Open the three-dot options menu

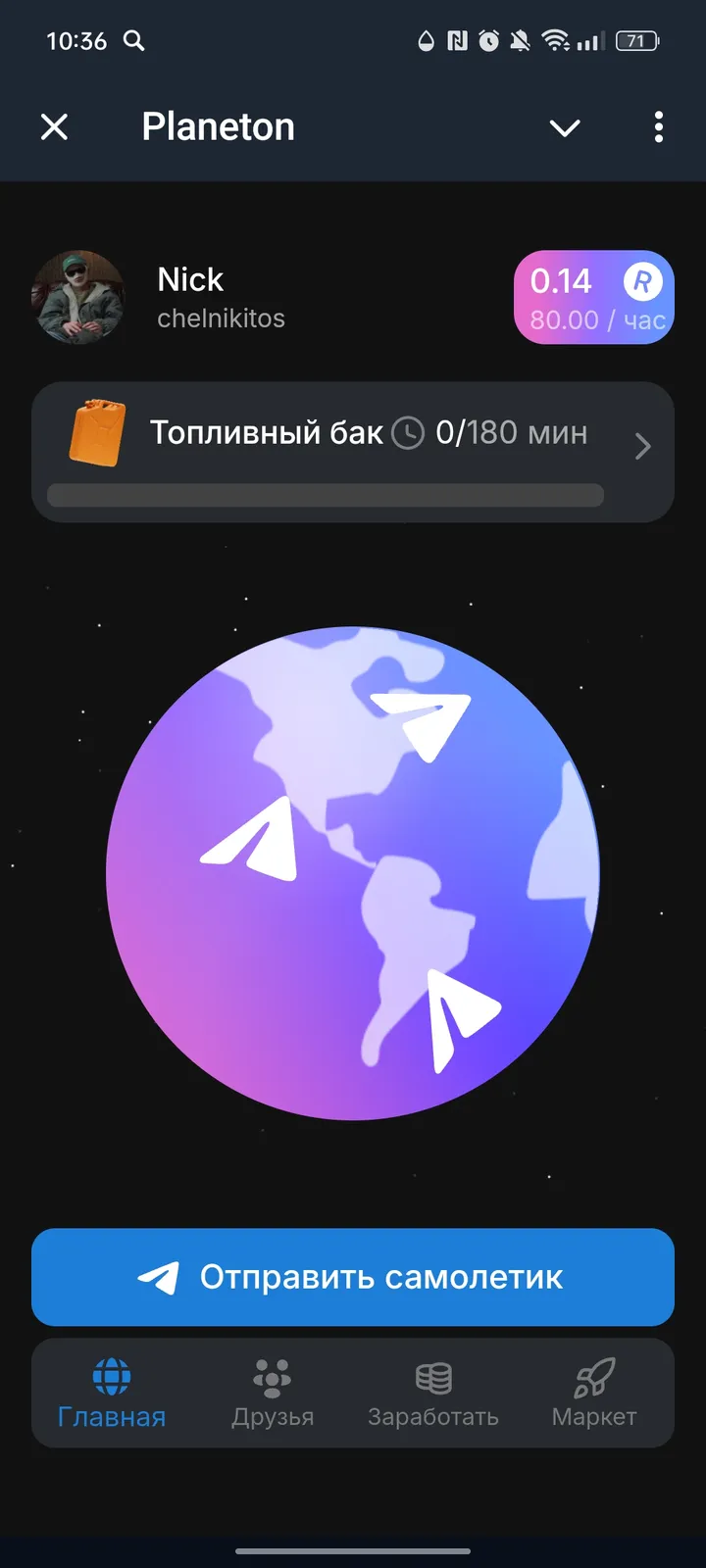tap(658, 127)
